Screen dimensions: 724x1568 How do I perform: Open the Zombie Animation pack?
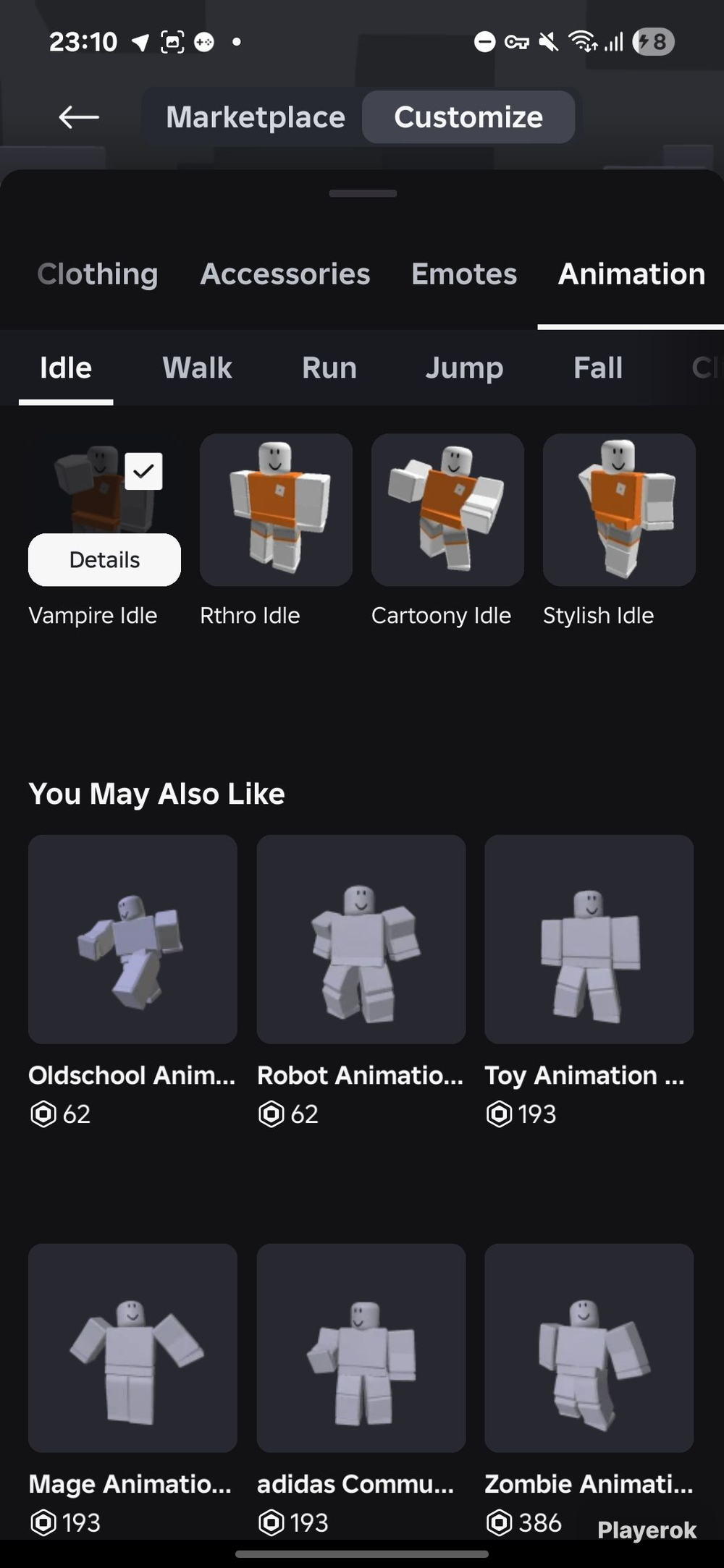[x=589, y=1348]
